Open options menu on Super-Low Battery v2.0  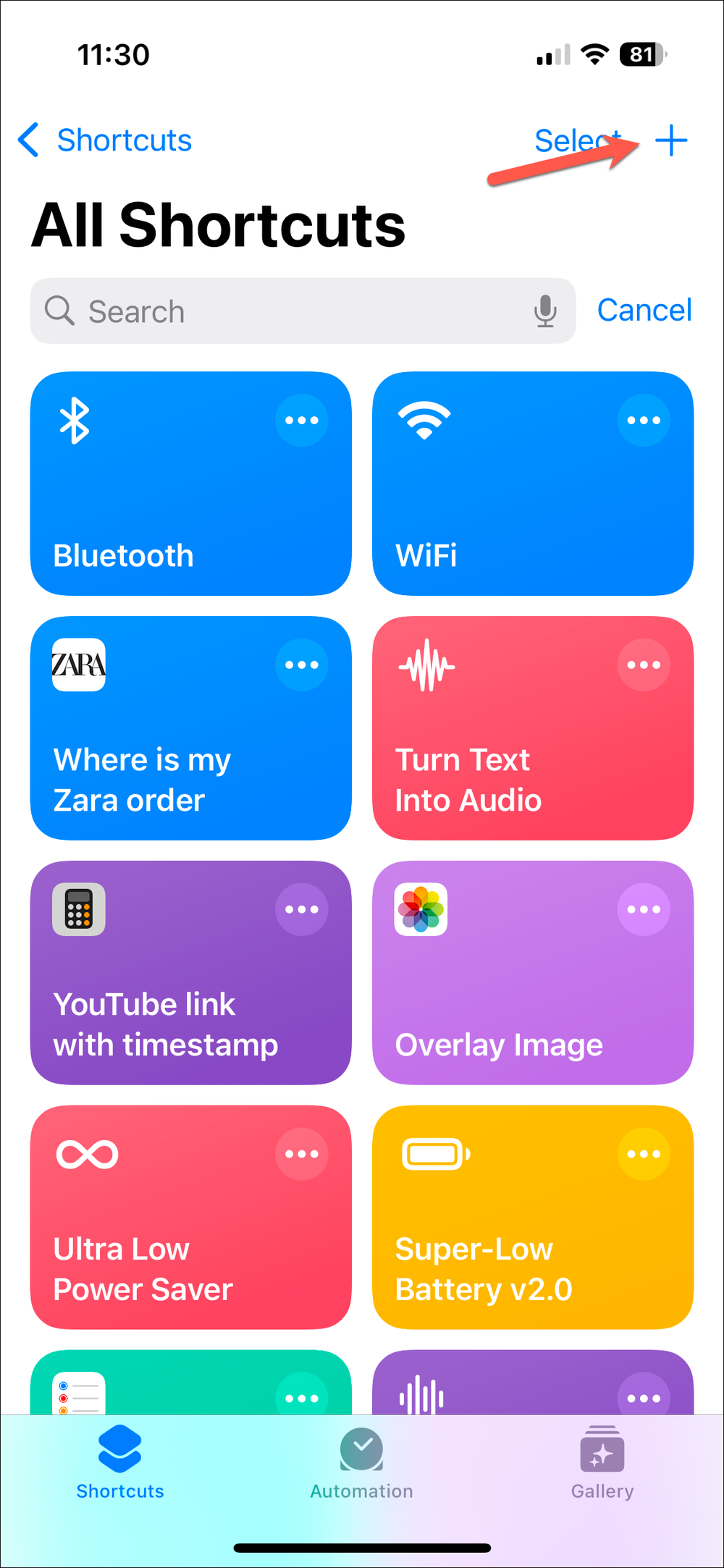coord(644,1154)
